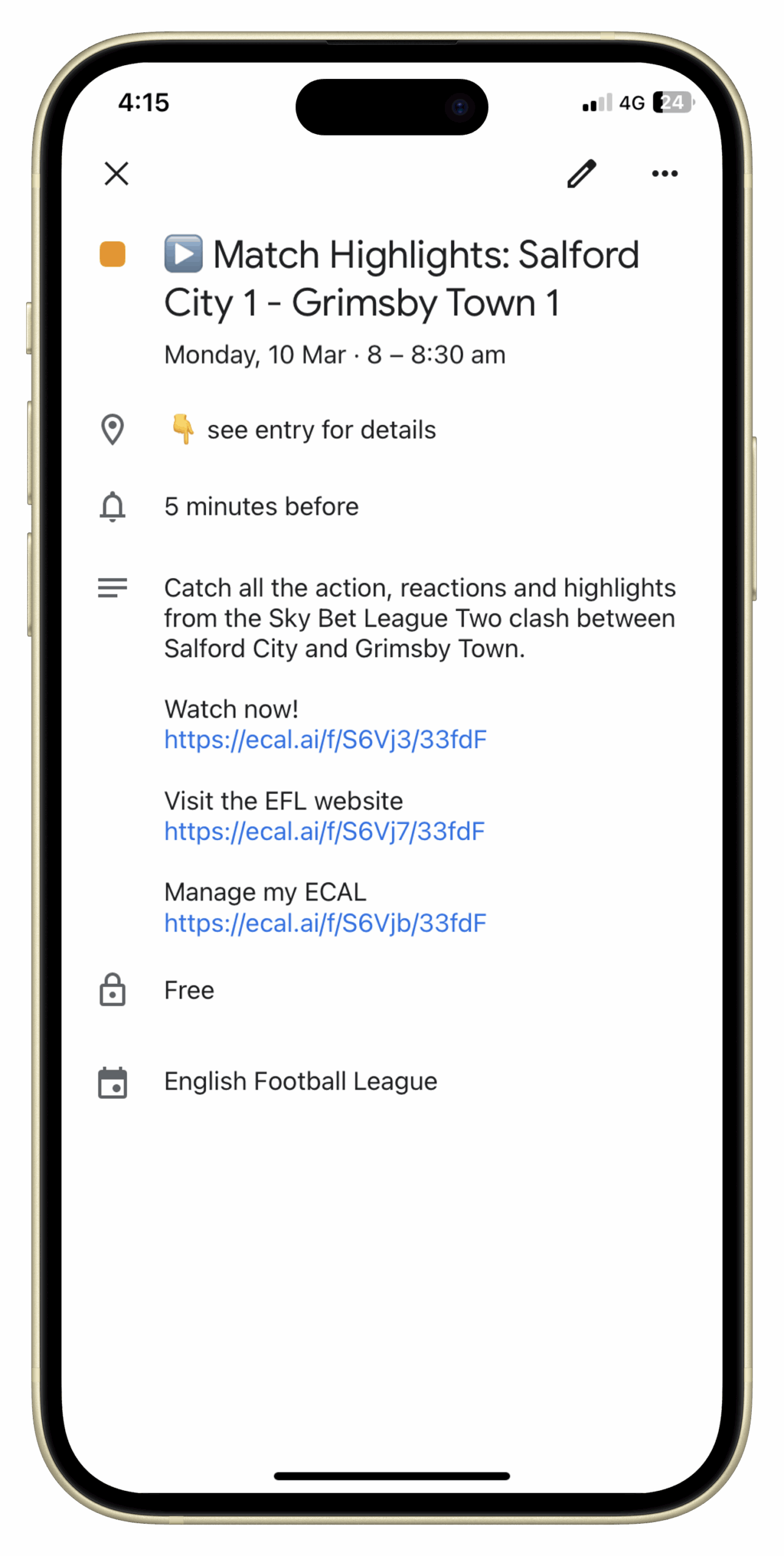Close the event details view
784x1556 pixels.
tap(116, 173)
